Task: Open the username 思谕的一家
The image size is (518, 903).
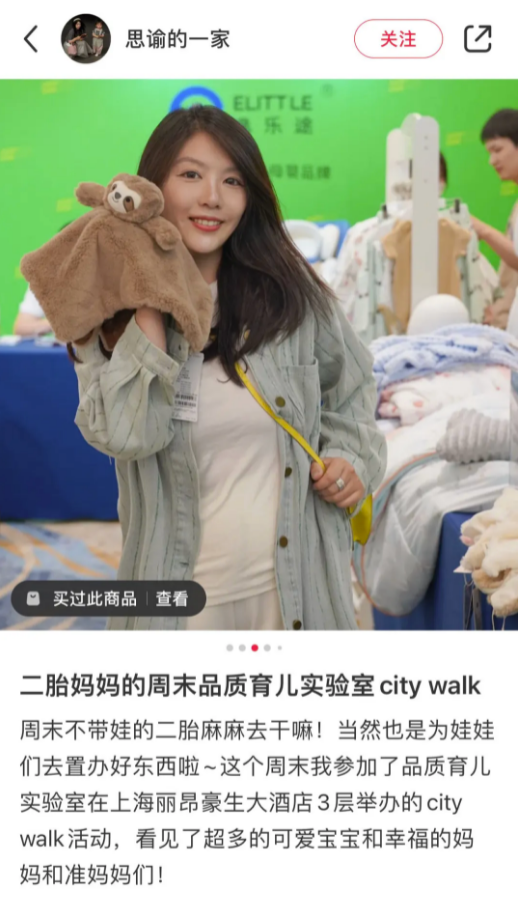Action: click(x=177, y=39)
